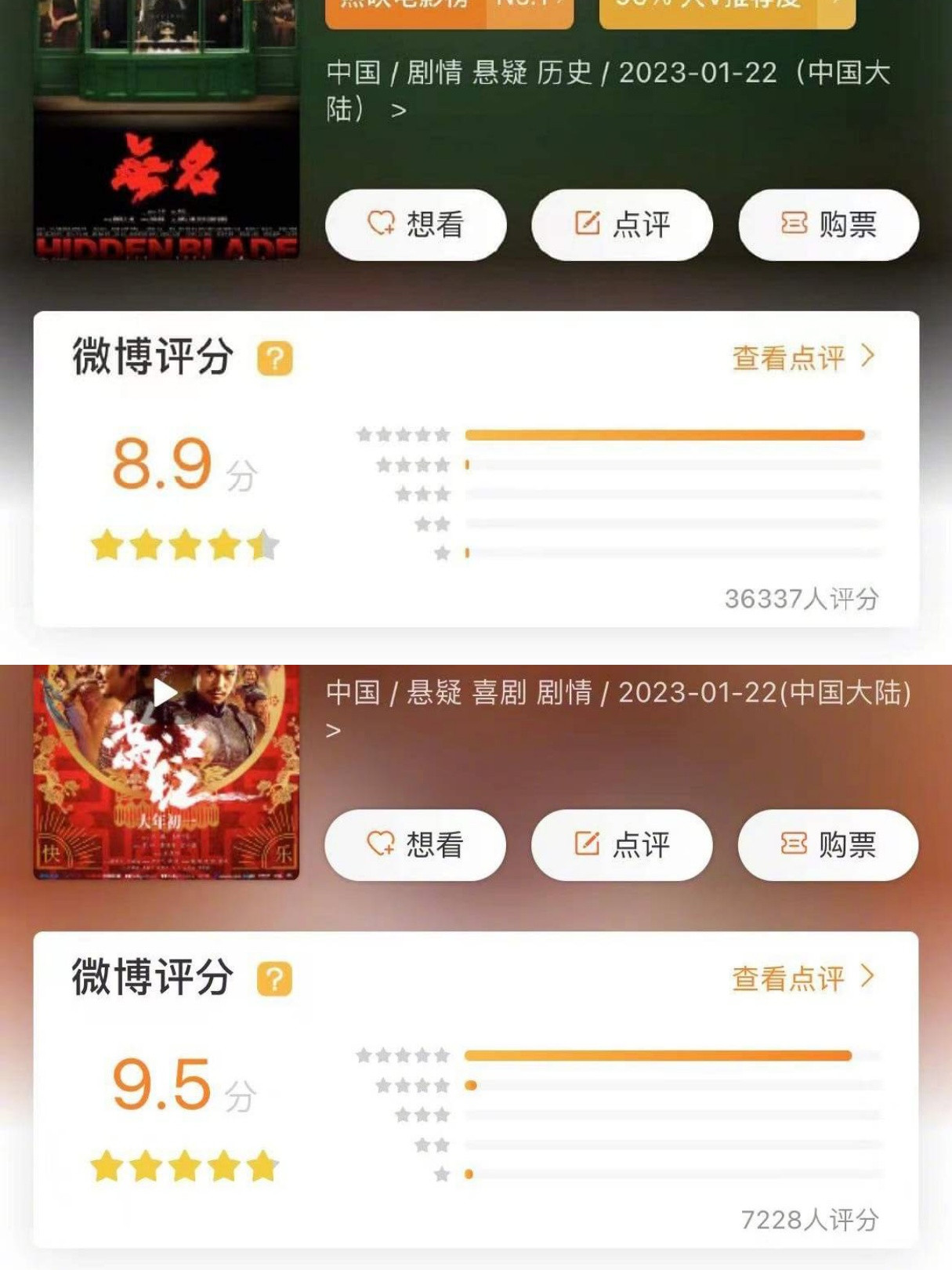Click the heart icon next to 想看 for Full River Red
Viewport: 952px width, 1270px height.
(x=380, y=845)
